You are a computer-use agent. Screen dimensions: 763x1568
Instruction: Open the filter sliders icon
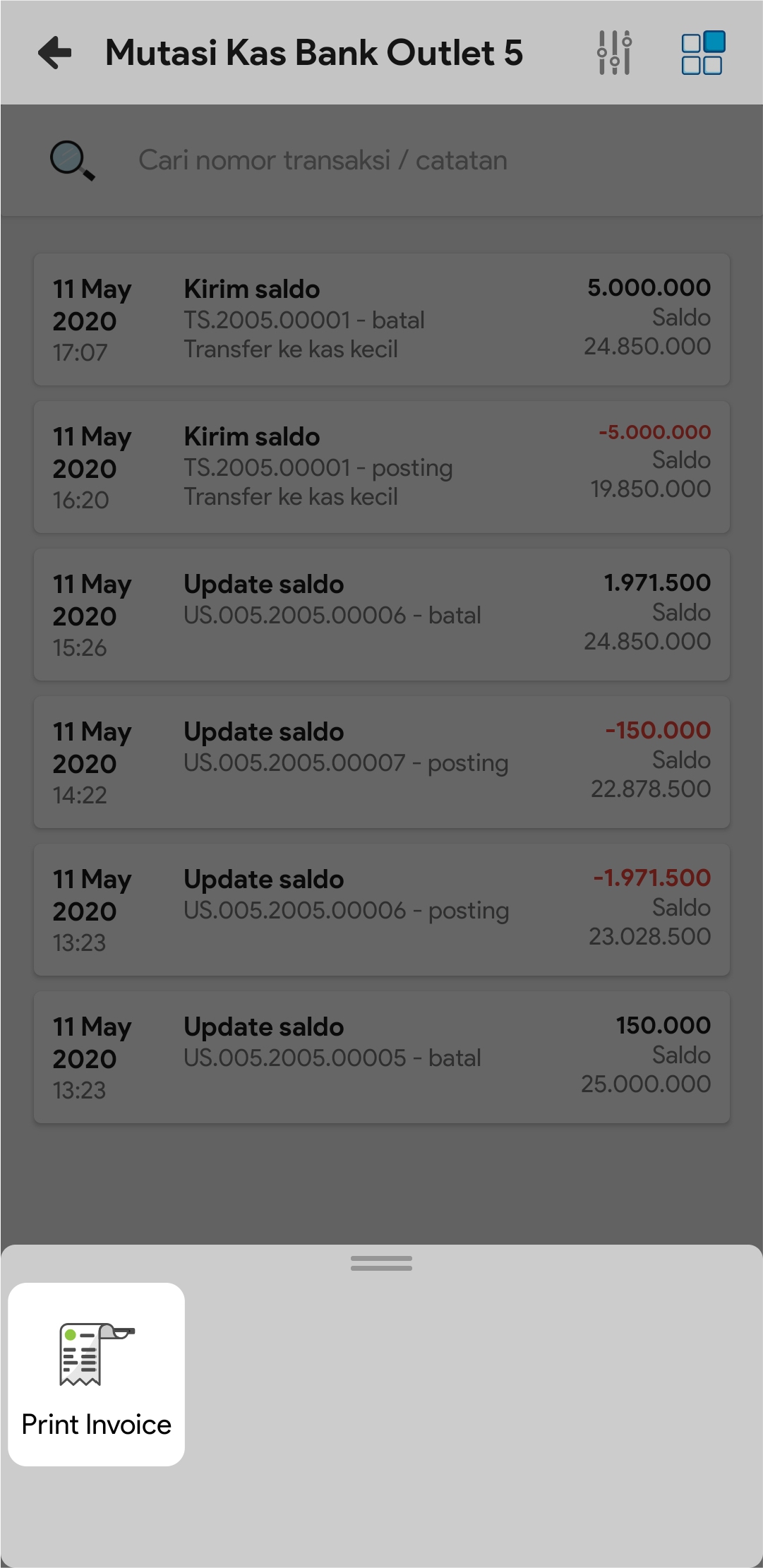click(614, 53)
